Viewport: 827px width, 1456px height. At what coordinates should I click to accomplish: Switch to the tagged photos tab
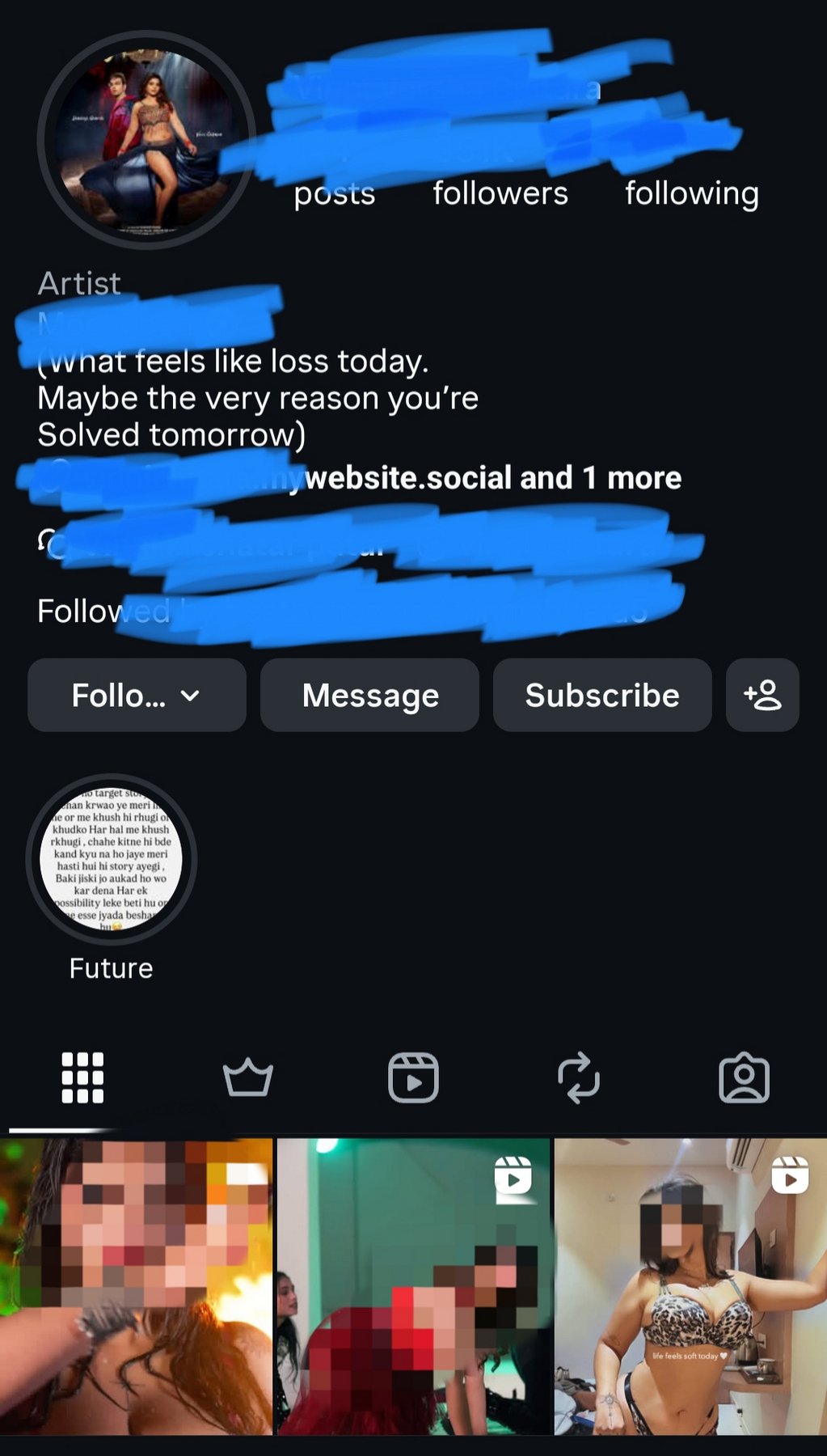[x=744, y=1077]
